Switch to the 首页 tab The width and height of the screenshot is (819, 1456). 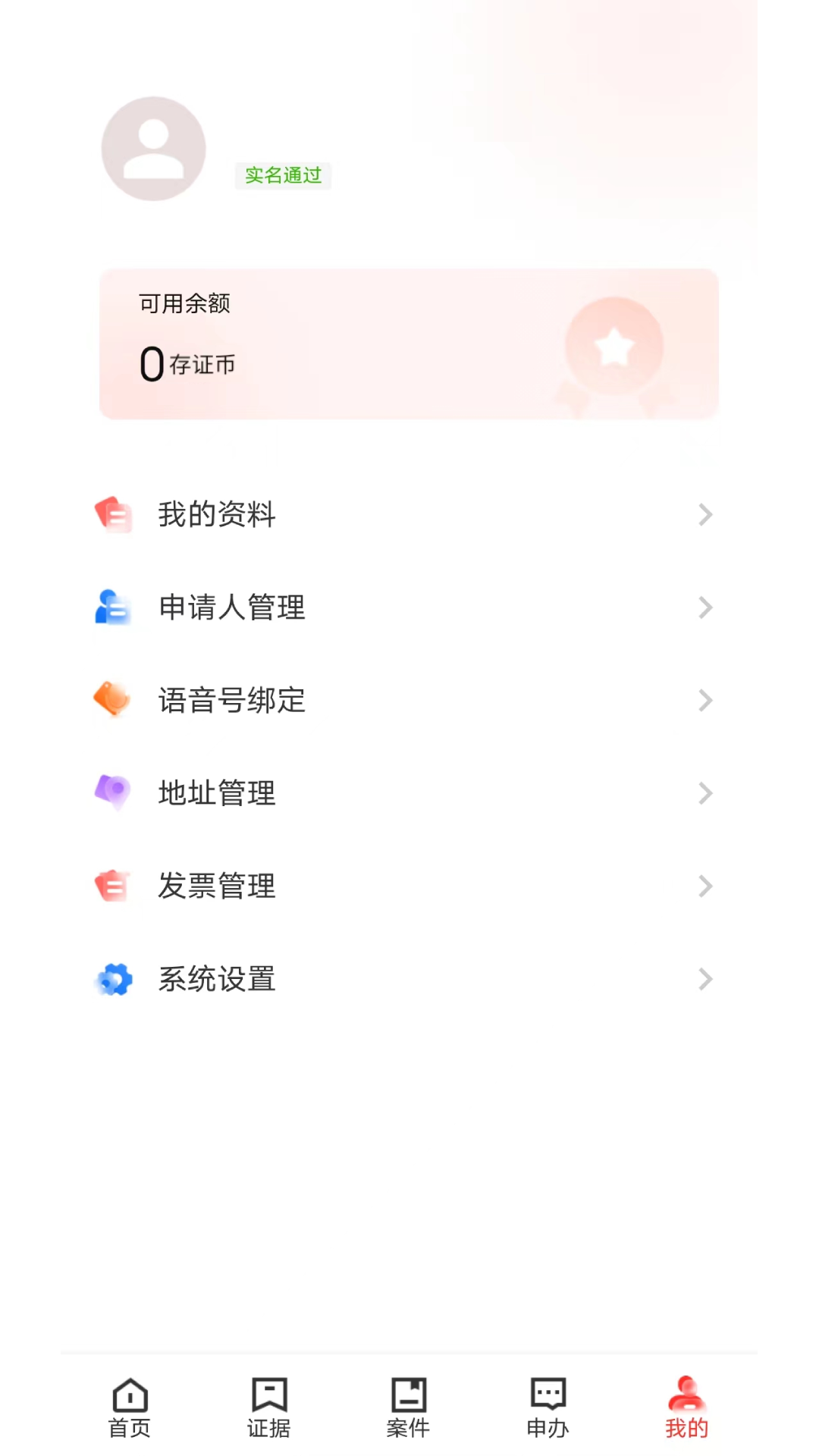point(130,1407)
